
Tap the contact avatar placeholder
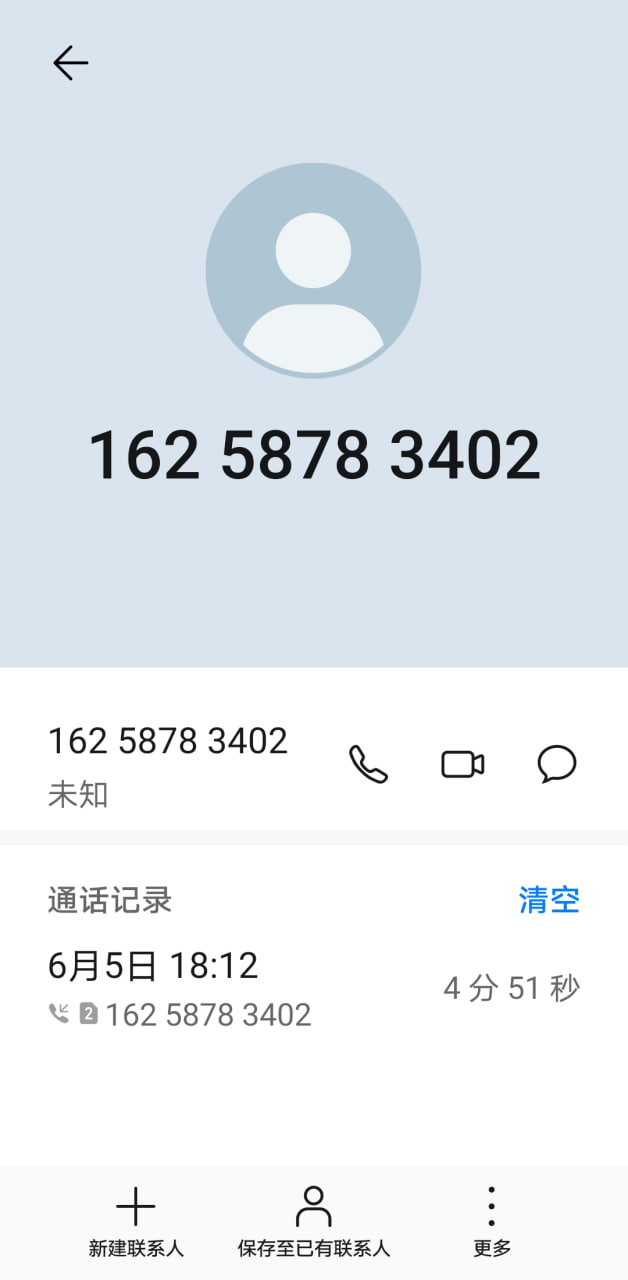[313, 270]
